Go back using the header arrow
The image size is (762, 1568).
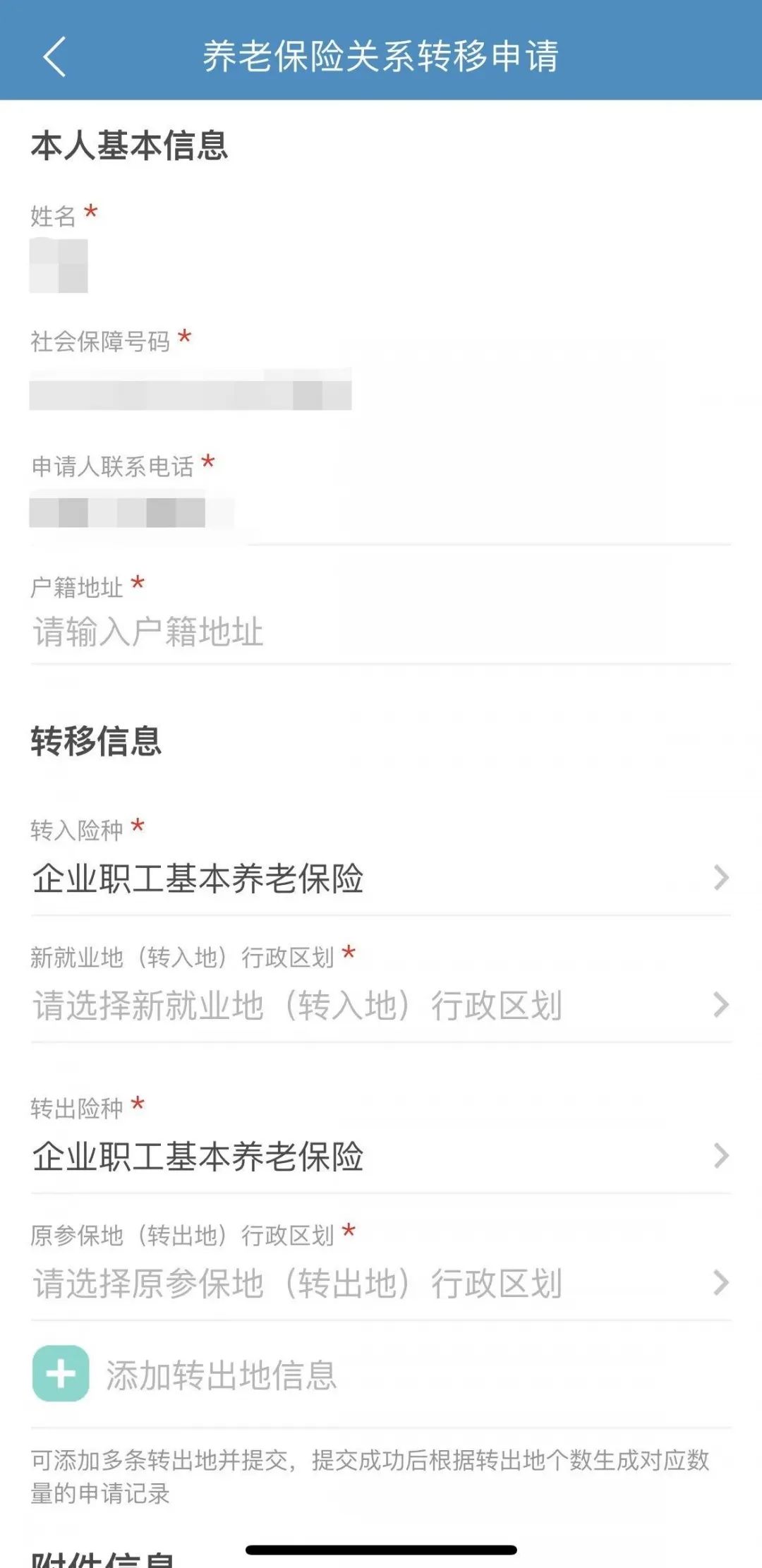(55, 56)
